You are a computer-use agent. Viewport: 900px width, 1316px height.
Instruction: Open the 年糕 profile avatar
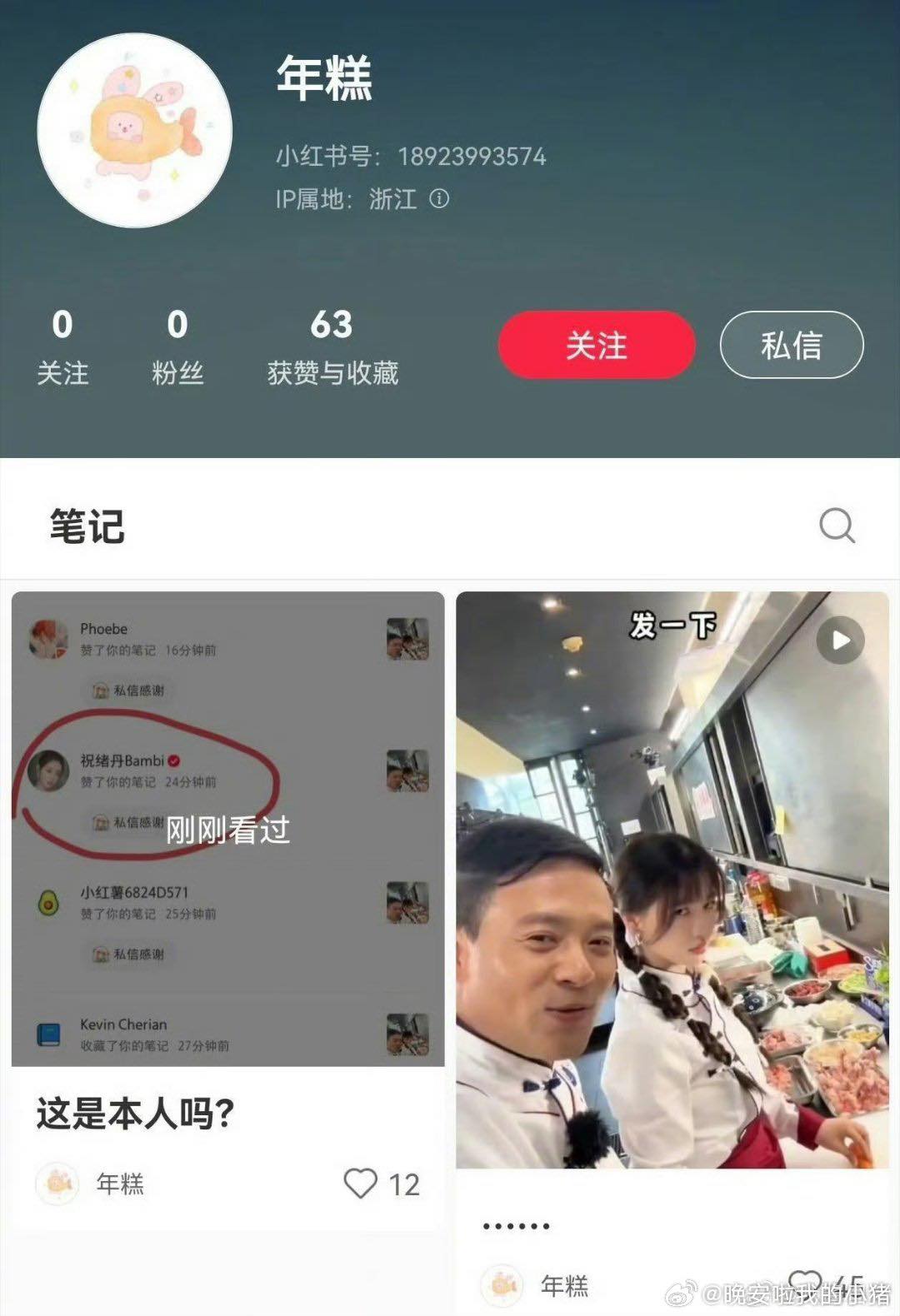click(x=135, y=130)
